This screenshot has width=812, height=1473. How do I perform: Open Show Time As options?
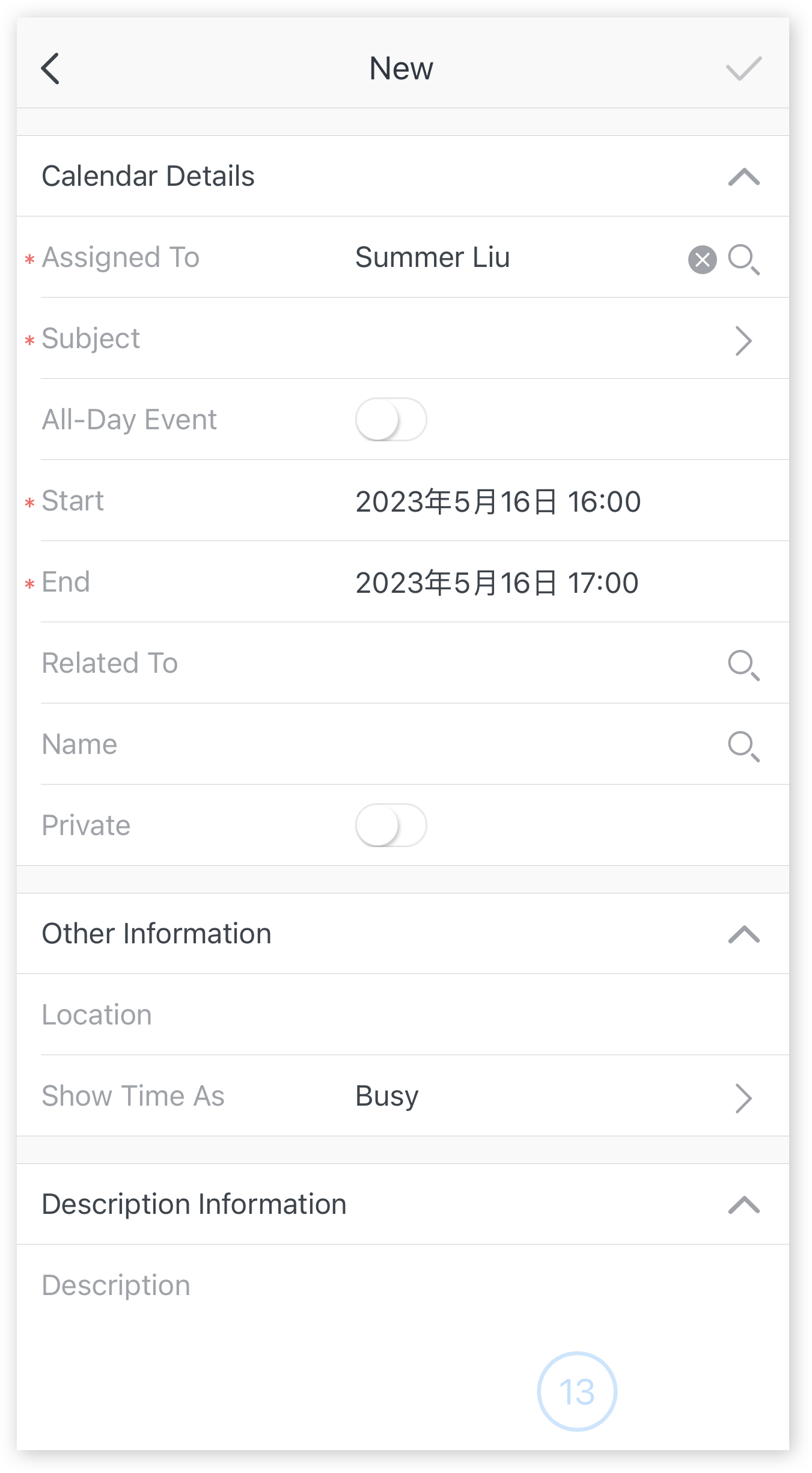pos(743,1098)
